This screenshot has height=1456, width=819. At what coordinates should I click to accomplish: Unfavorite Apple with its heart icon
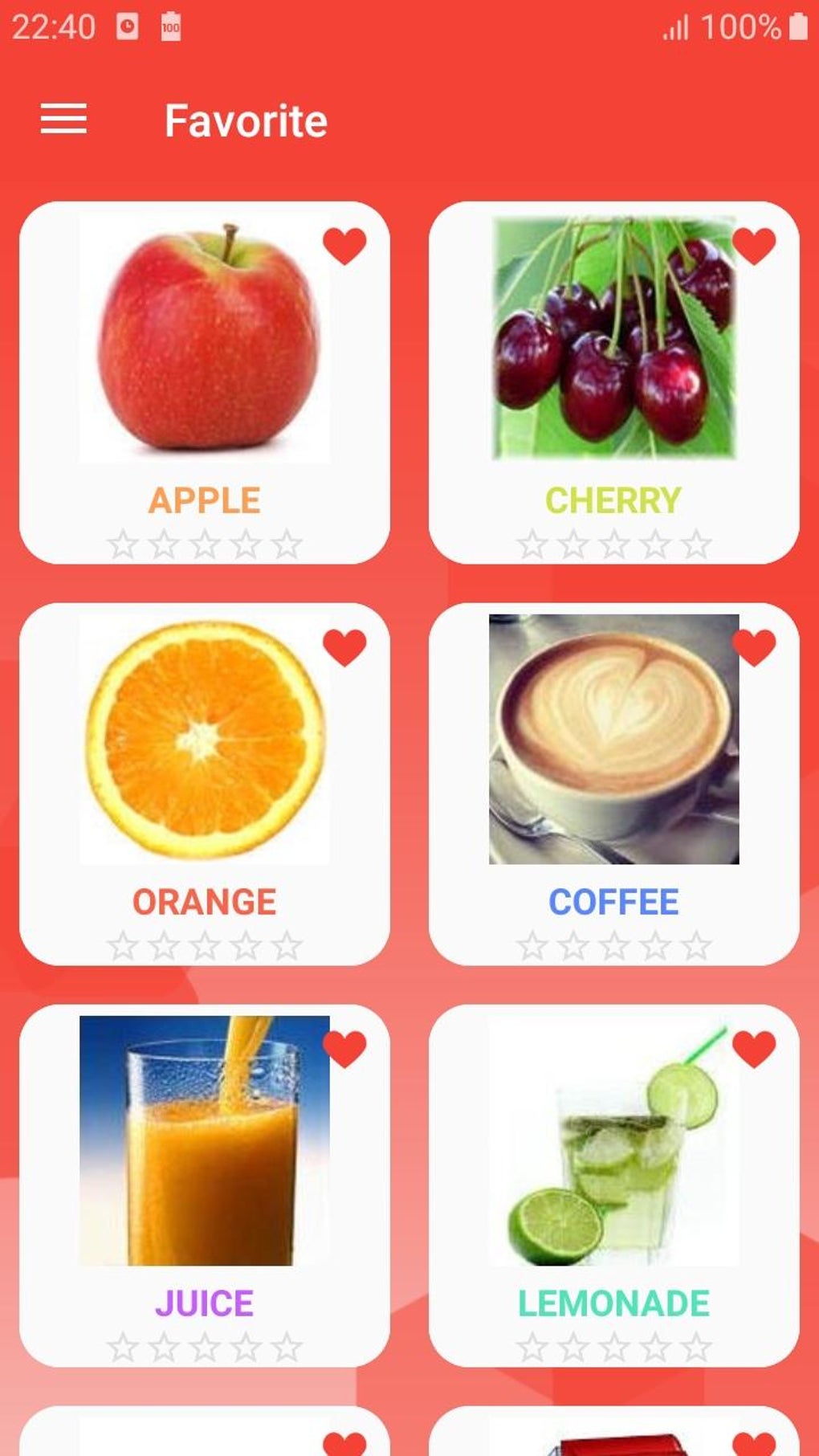click(x=344, y=246)
